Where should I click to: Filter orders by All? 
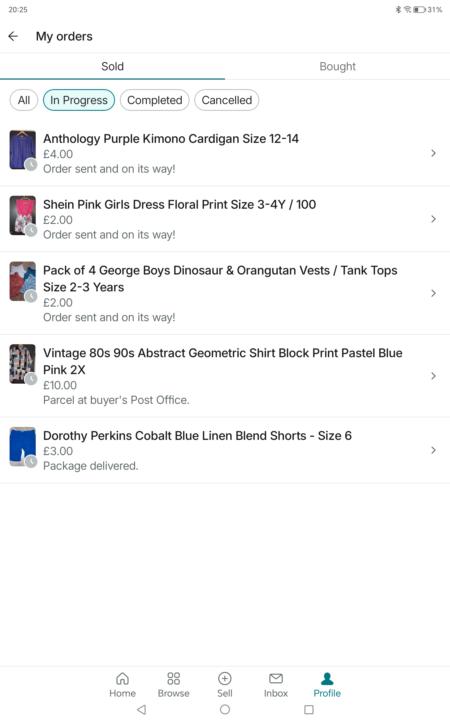point(24,100)
